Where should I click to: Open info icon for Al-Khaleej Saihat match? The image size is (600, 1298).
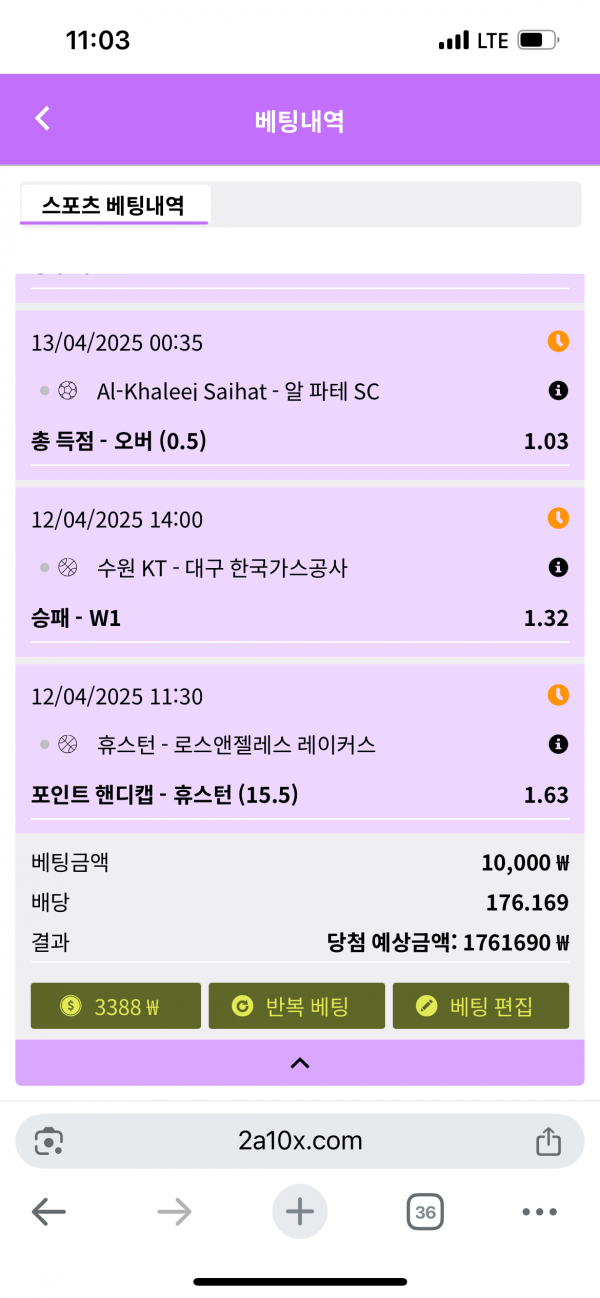(558, 391)
